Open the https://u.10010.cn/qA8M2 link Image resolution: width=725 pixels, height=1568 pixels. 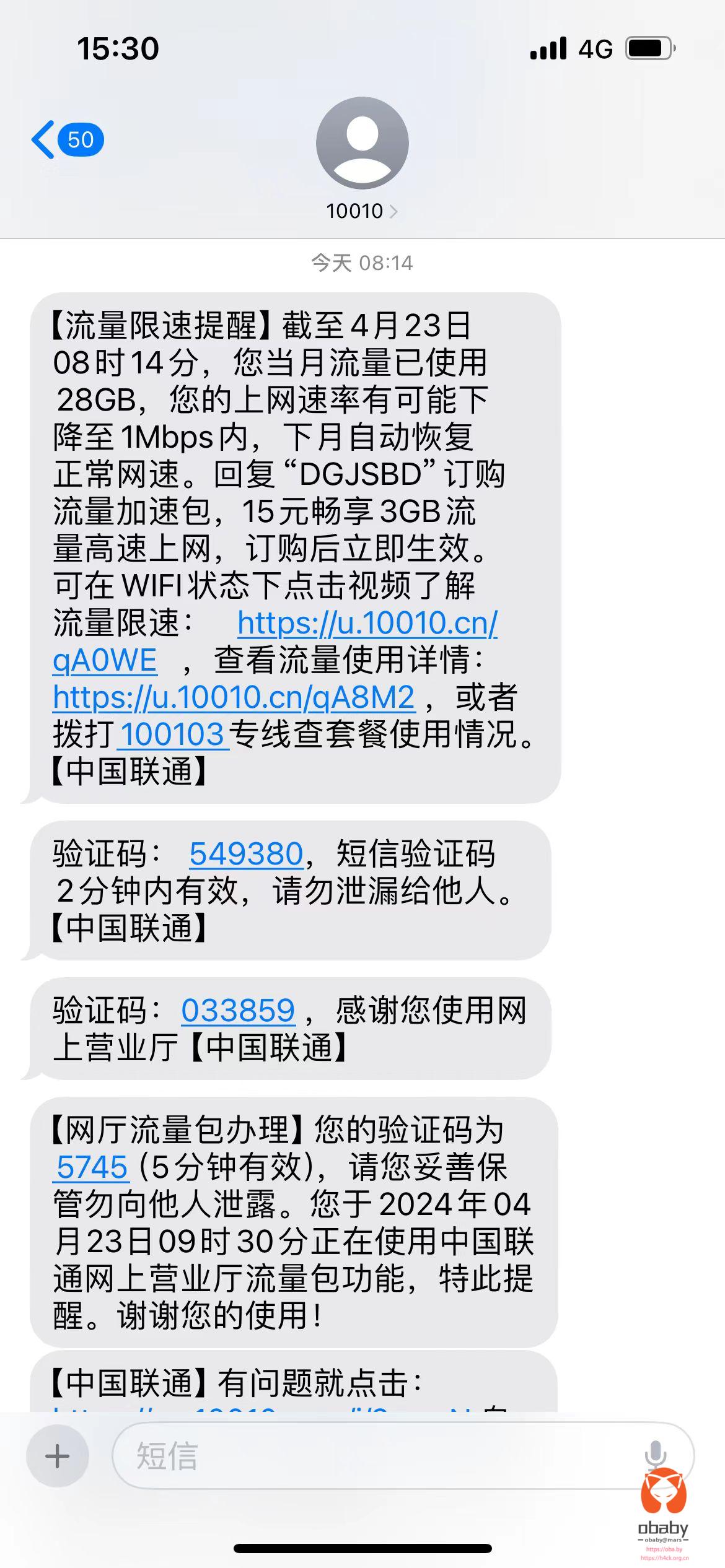(234, 698)
